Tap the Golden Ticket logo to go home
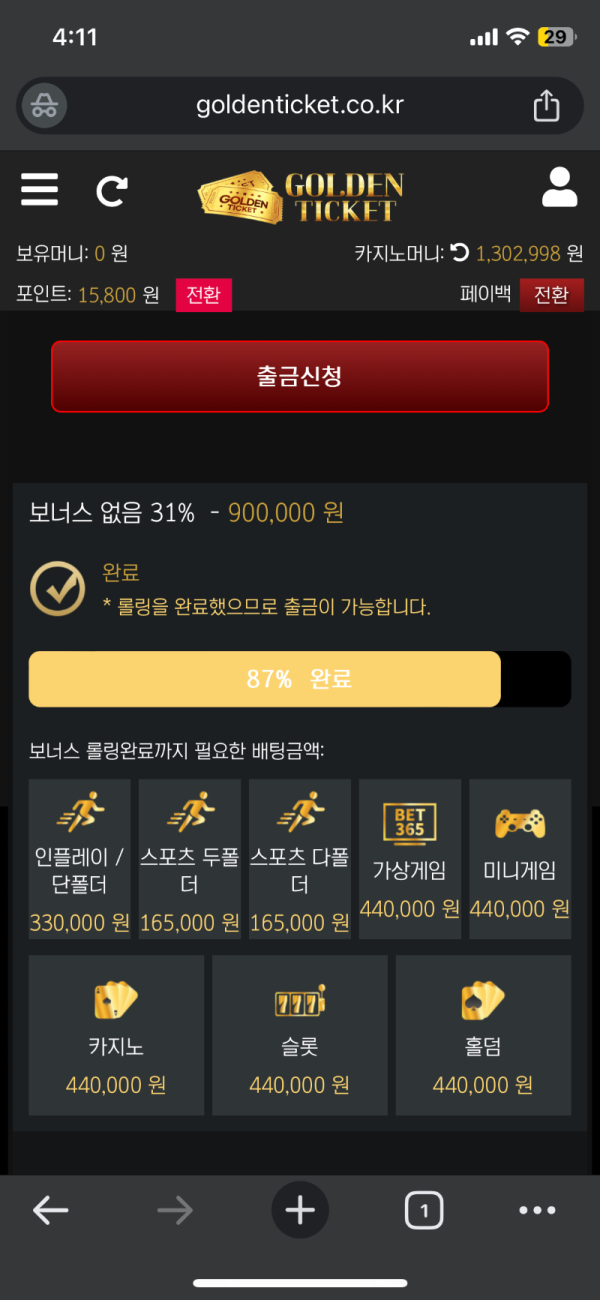This screenshot has height=1300, width=600. tap(300, 197)
